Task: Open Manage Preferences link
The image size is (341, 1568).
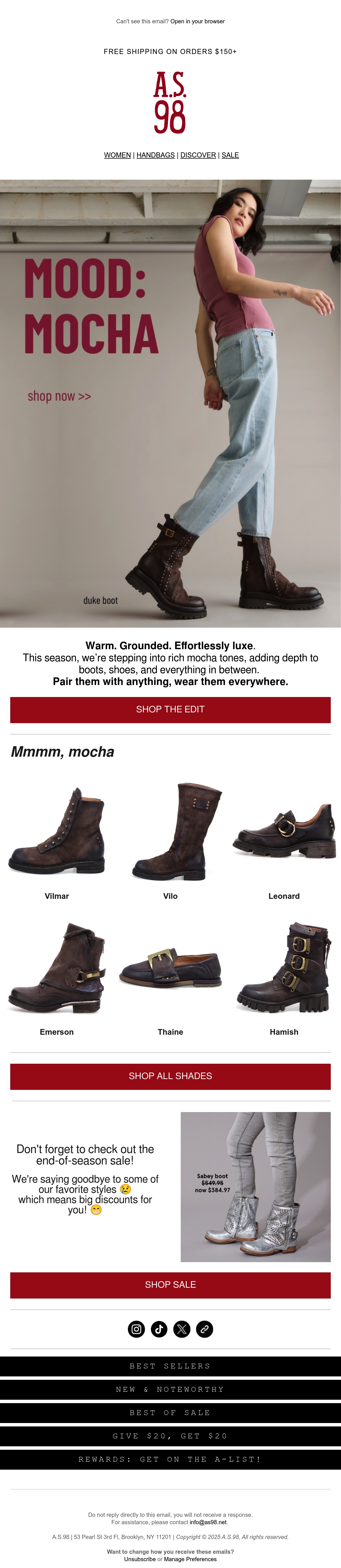Action: (x=190, y=1559)
